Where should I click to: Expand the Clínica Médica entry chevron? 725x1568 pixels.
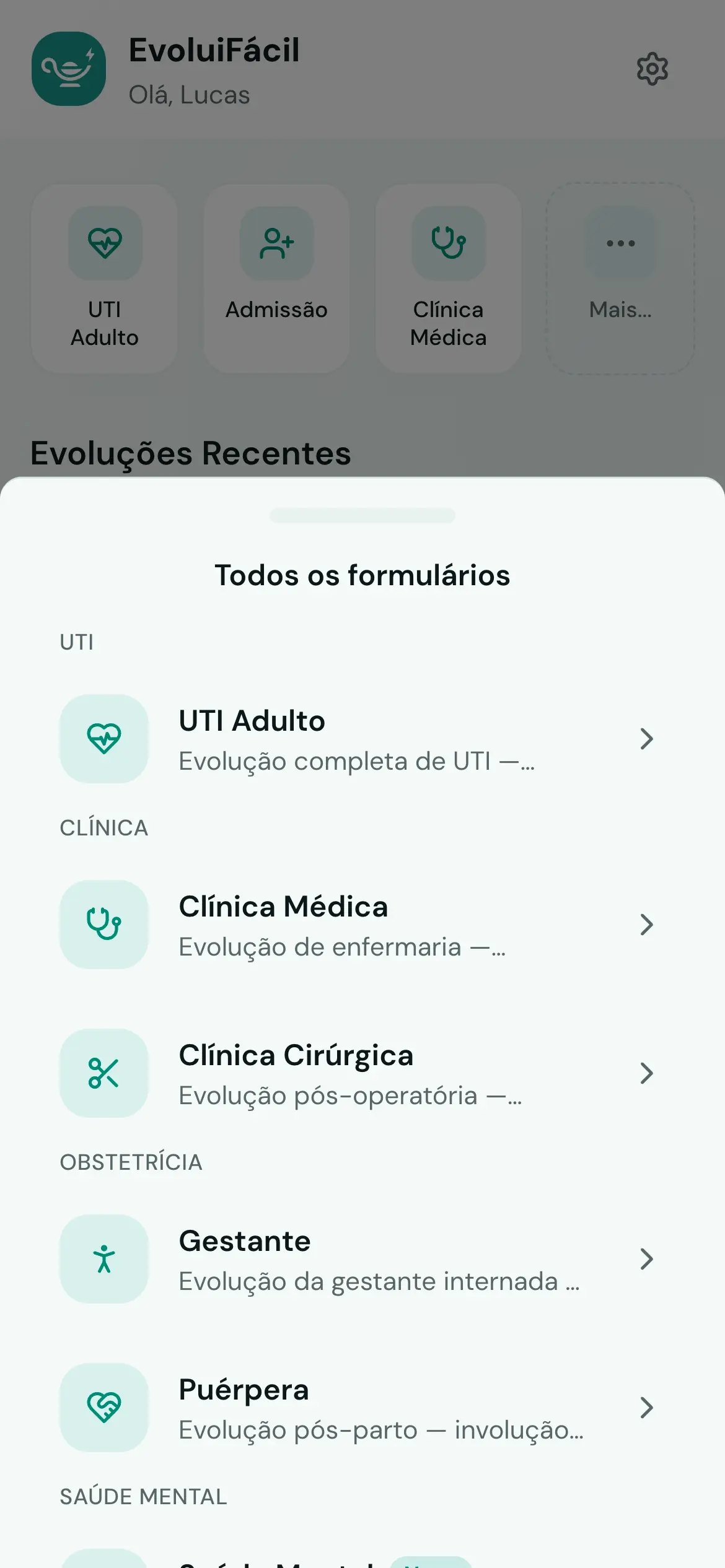[x=647, y=925]
